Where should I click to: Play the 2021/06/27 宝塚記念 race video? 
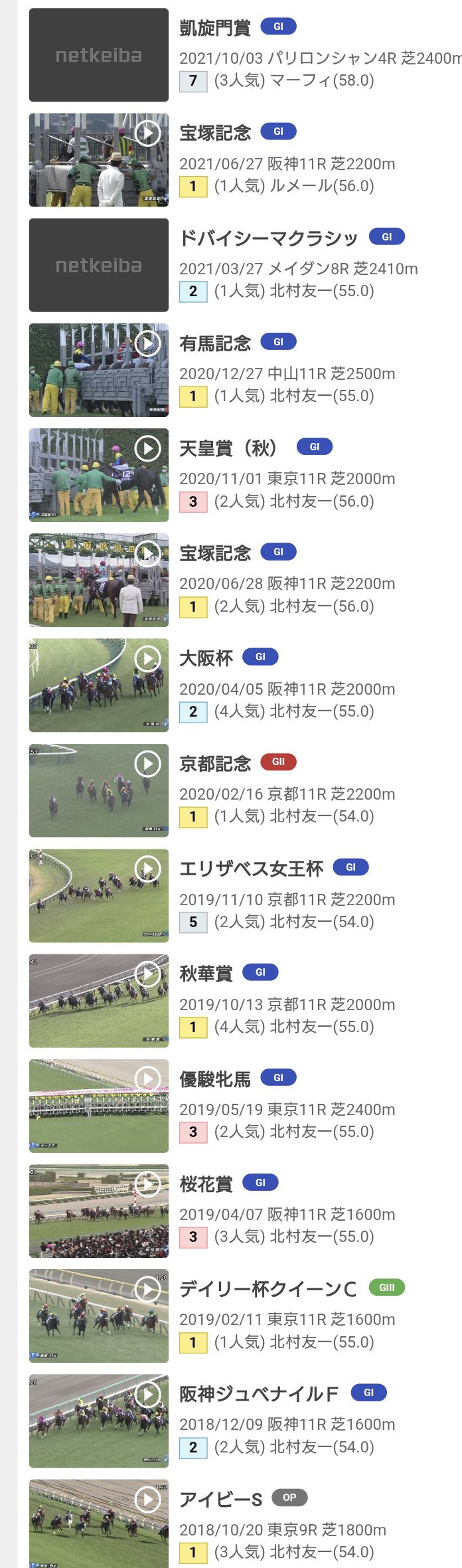point(147,133)
